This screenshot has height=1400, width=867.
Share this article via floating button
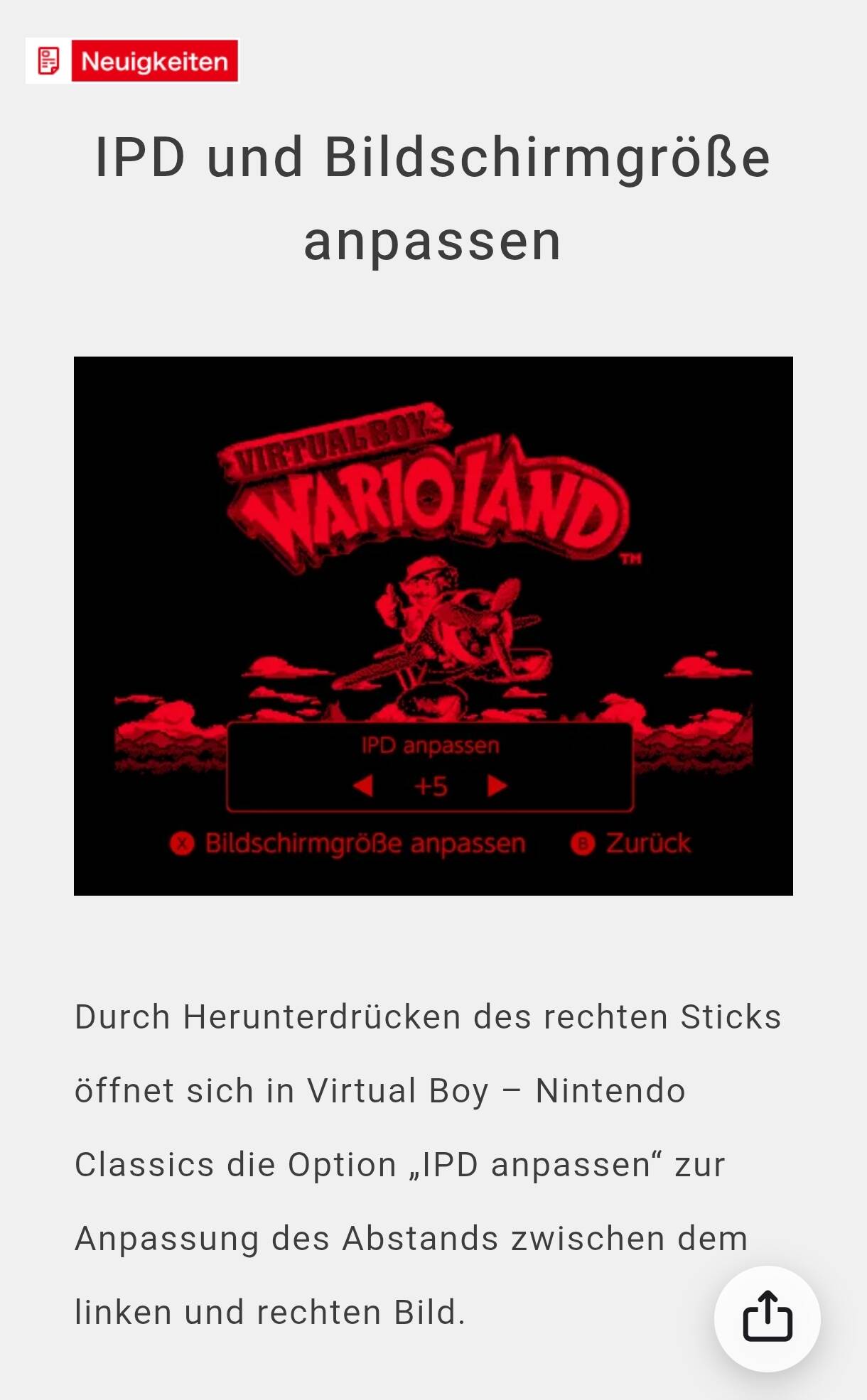click(767, 1318)
